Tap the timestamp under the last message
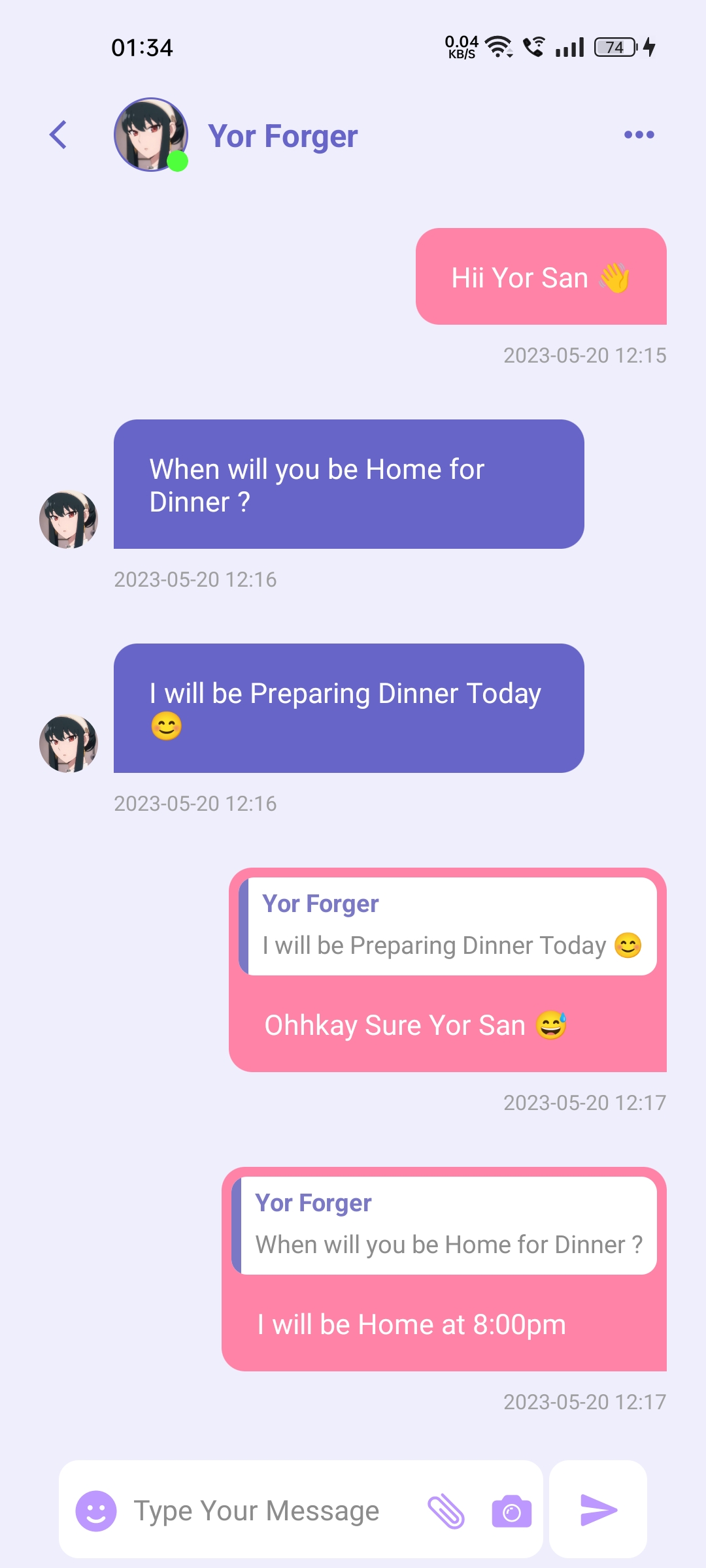 [x=584, y=1402]
